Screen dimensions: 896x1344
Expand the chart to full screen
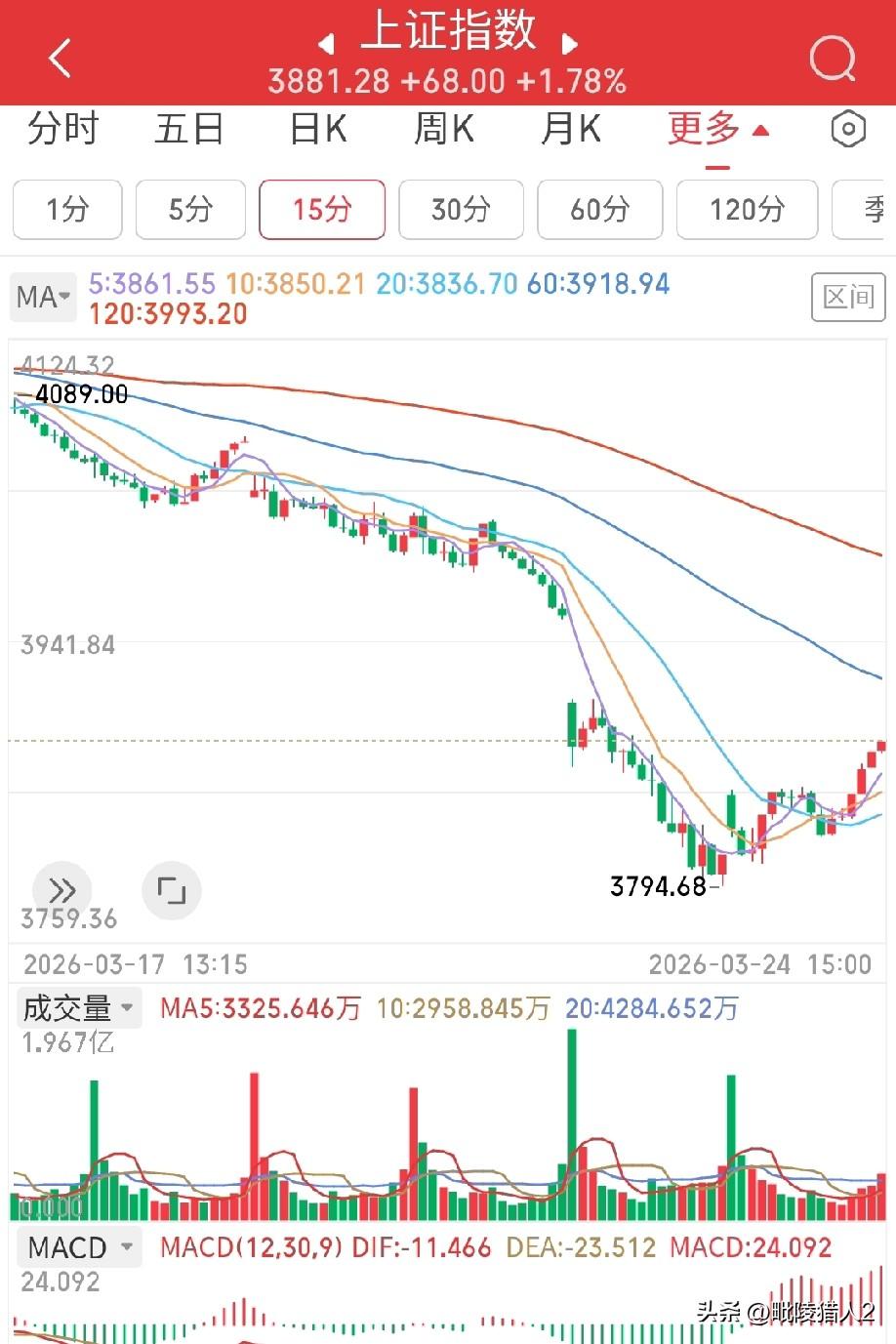coord(172,890)
